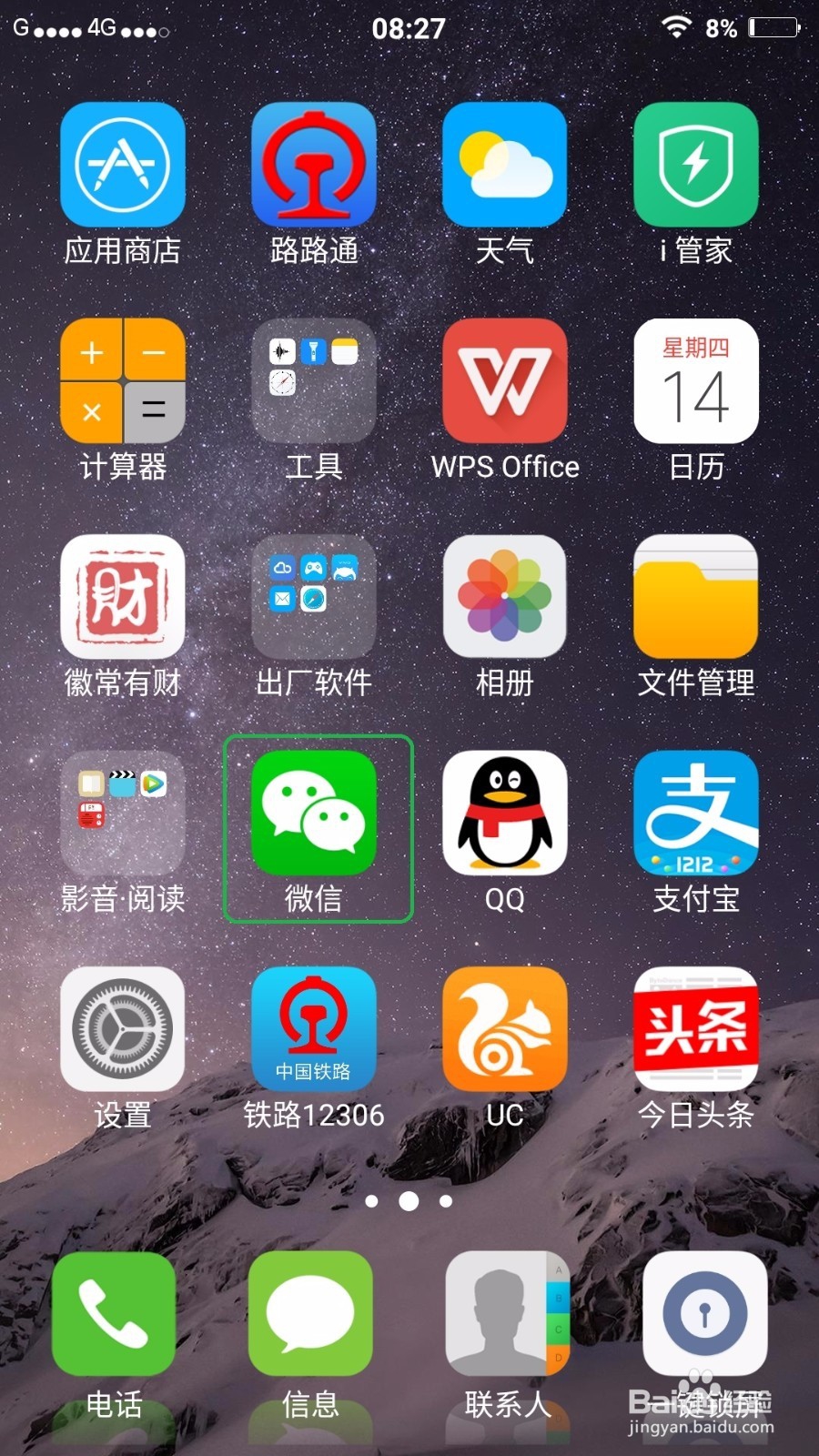Expand the 工具 folder
Viewport: 819px width, 1456px height.
pos(314,382)
